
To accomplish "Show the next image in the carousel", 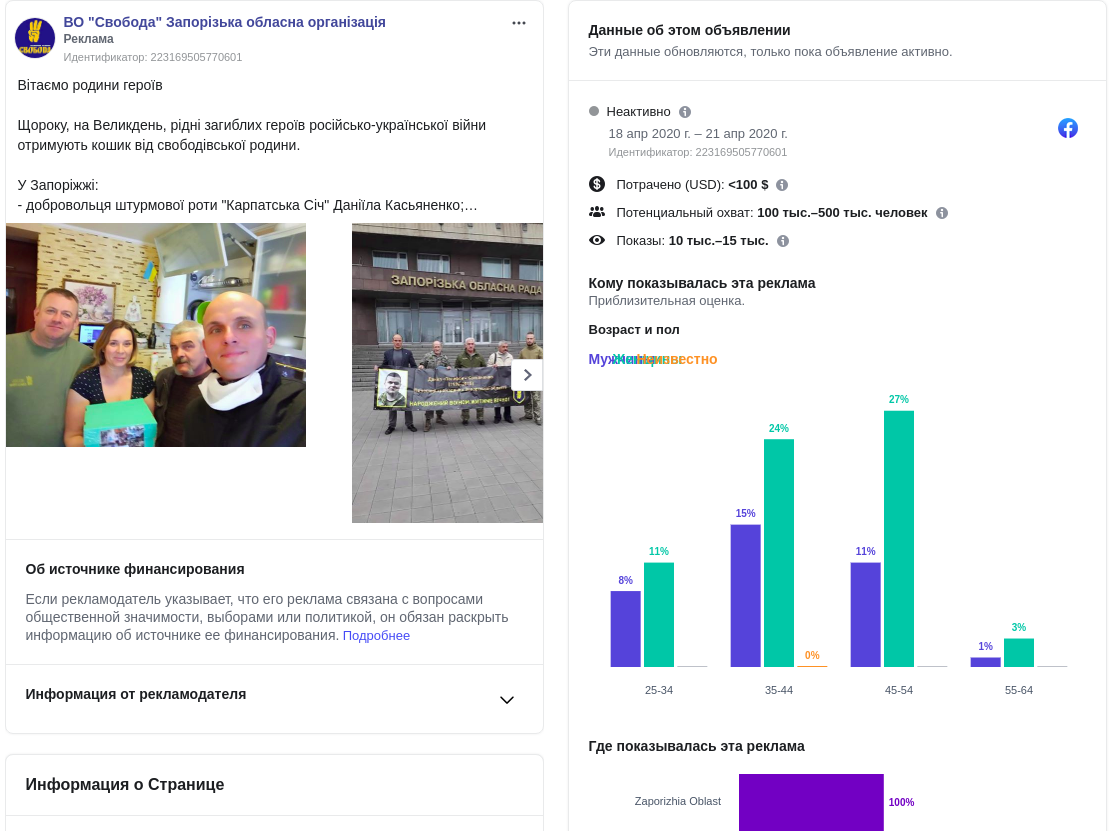I will click(x=527, y=375).
